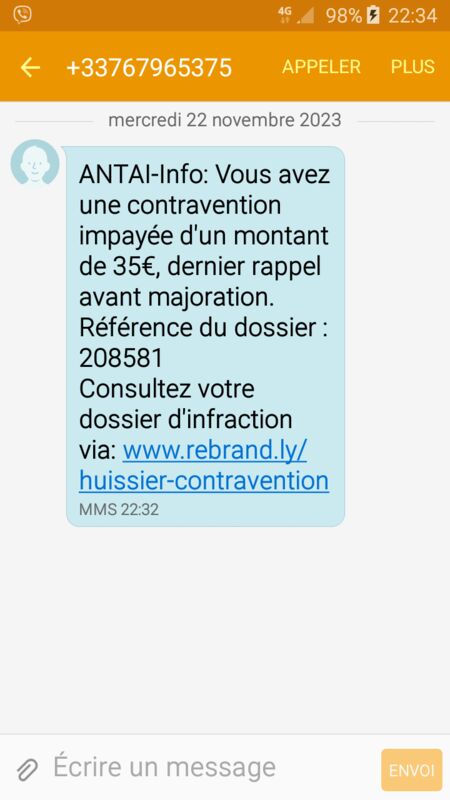The width and height of the screenshot is (450, 800).
Task: Open the PLUS options menu
Action: pyautogui.click(x=413, y=67)
